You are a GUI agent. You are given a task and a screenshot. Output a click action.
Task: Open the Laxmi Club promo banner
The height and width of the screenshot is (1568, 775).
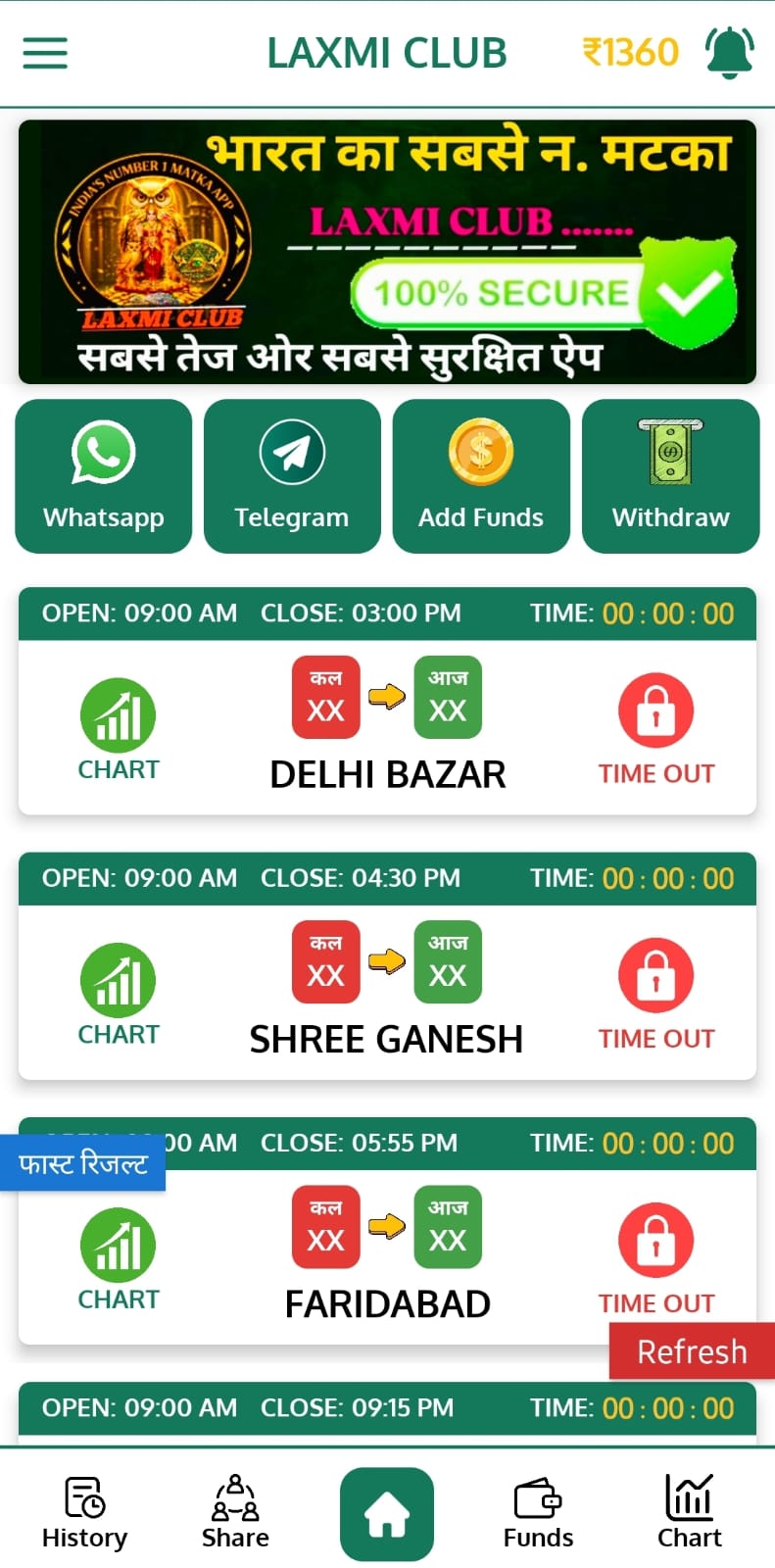pos(387,252)
